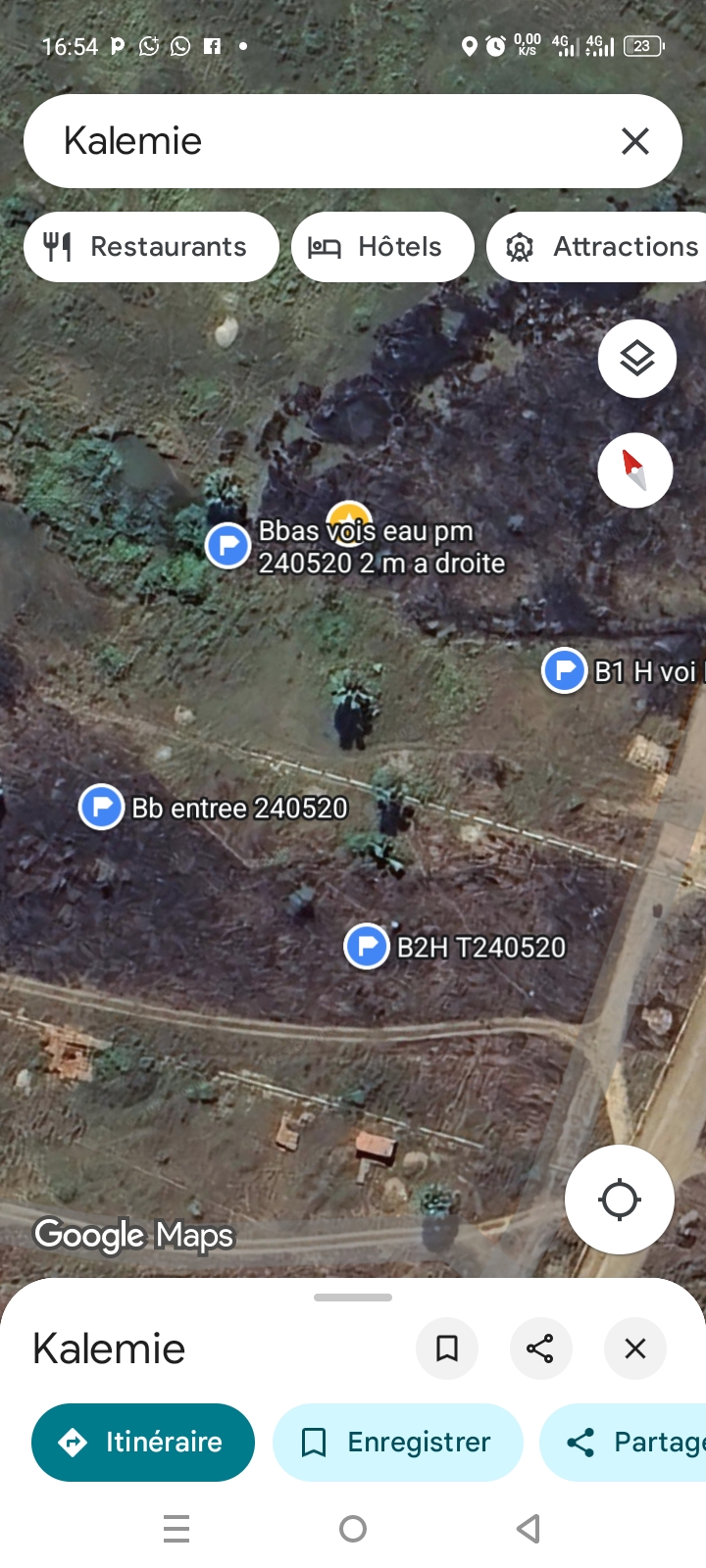Viewport: 706px width, 1568px height.
Task: Share Kalemie via the round share icon
Action: pos(540,1348)
